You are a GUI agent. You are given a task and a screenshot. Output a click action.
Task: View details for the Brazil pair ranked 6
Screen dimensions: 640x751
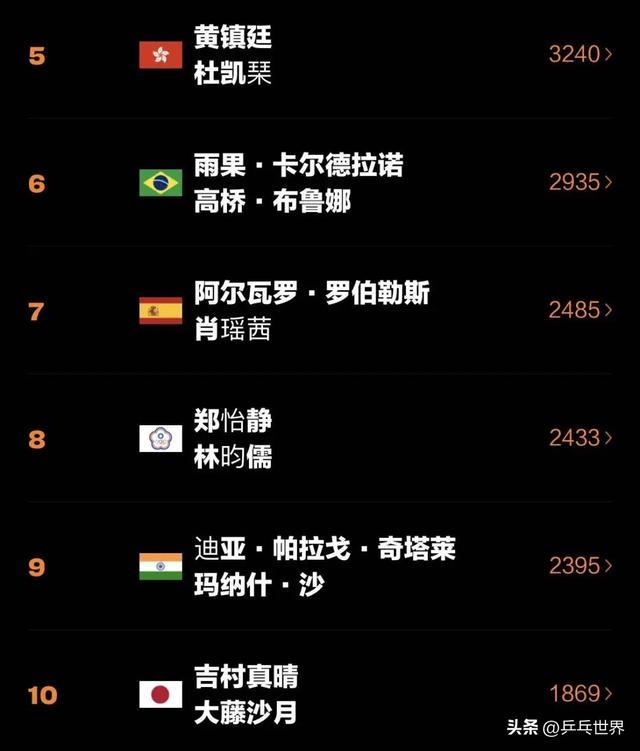[580, 182]
